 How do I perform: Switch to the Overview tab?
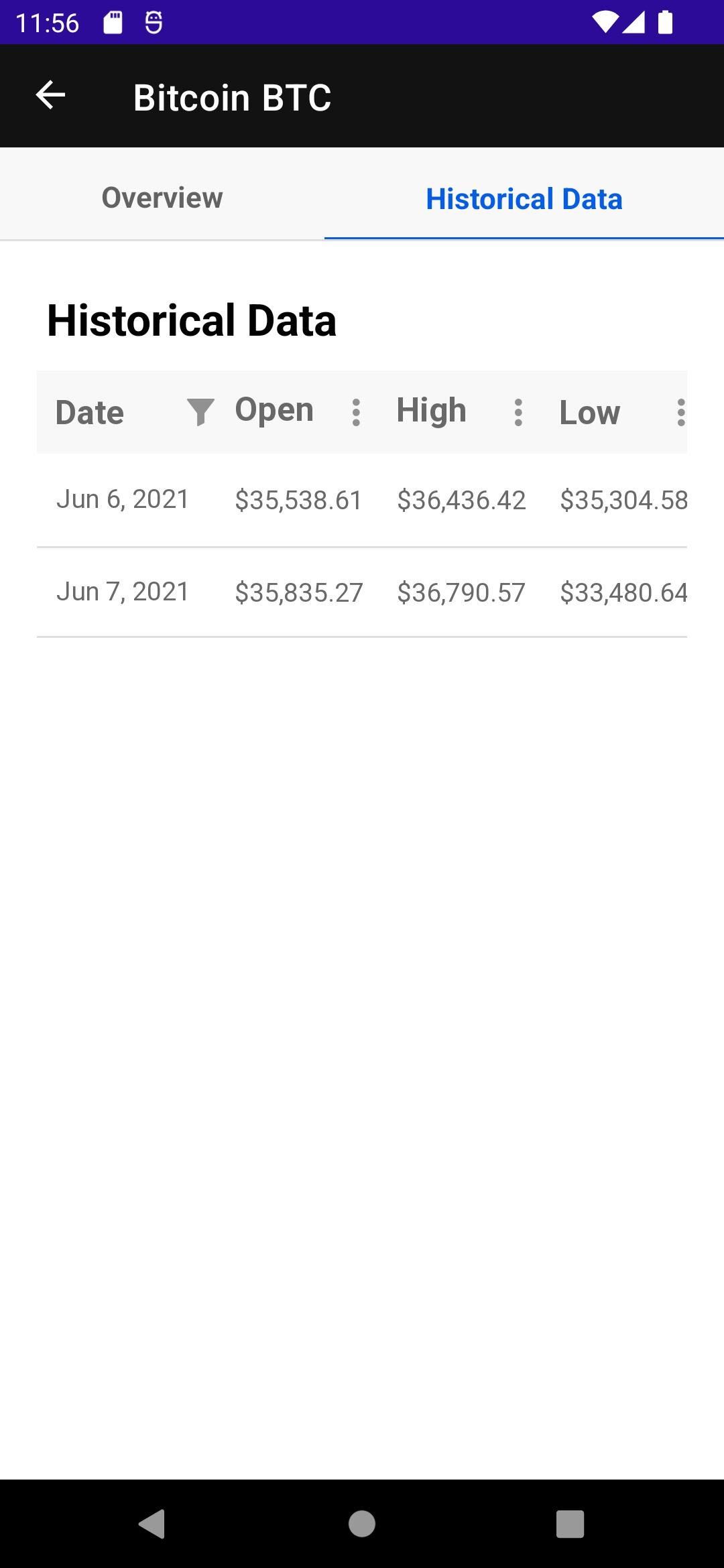tap(162, 198)
